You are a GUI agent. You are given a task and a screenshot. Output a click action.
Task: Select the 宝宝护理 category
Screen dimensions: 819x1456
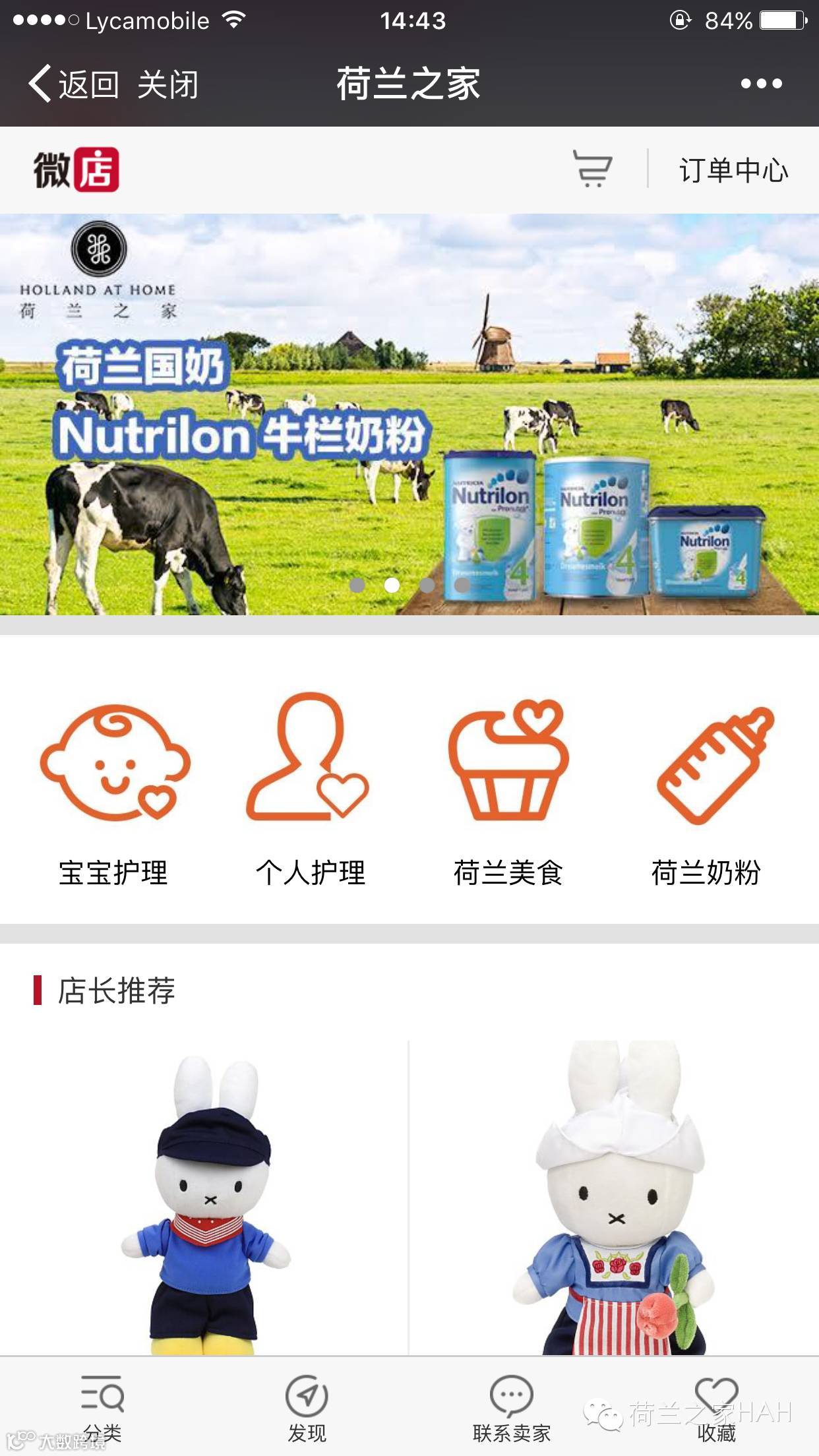(113, 791)
